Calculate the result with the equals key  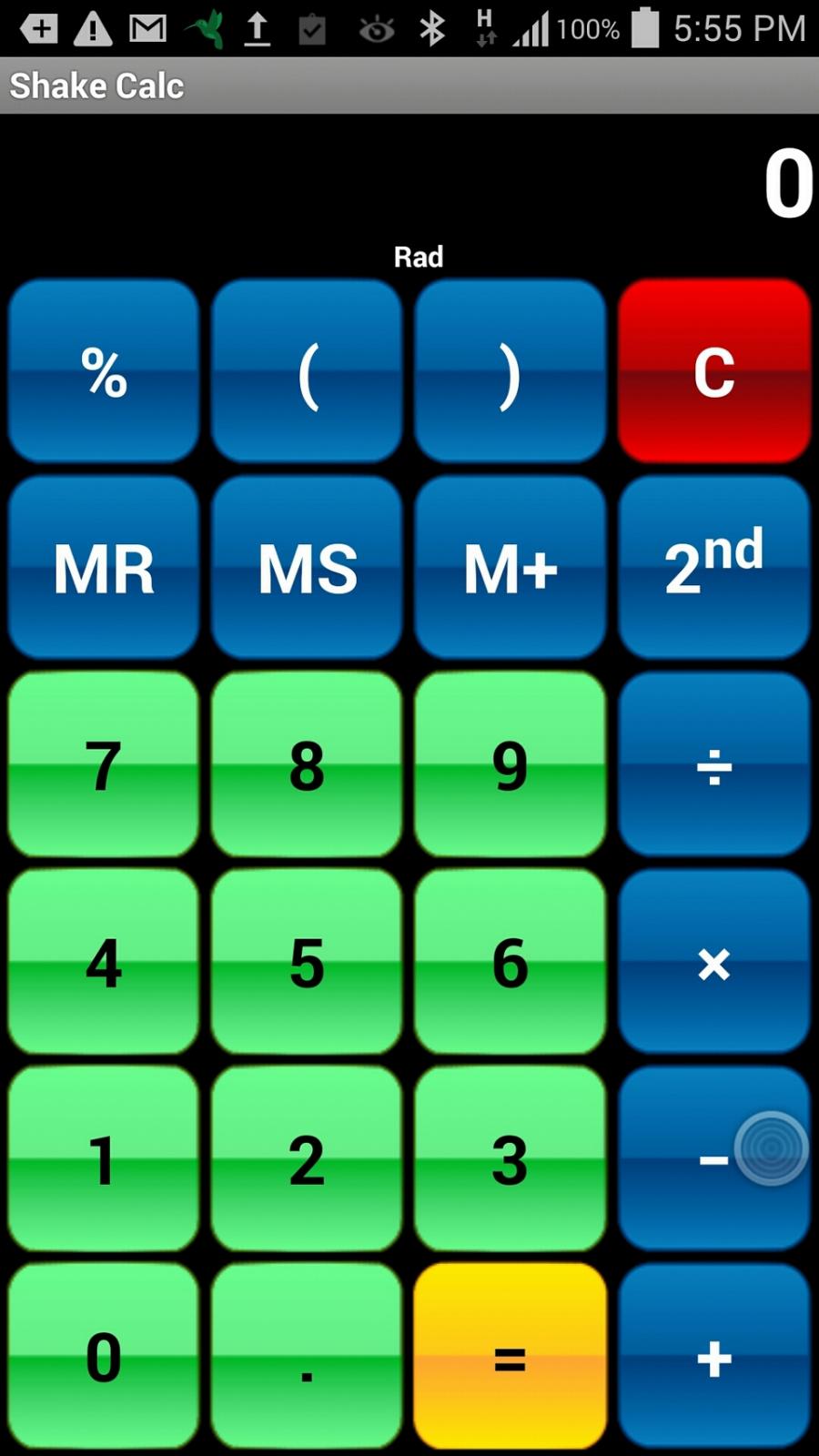511,1356
